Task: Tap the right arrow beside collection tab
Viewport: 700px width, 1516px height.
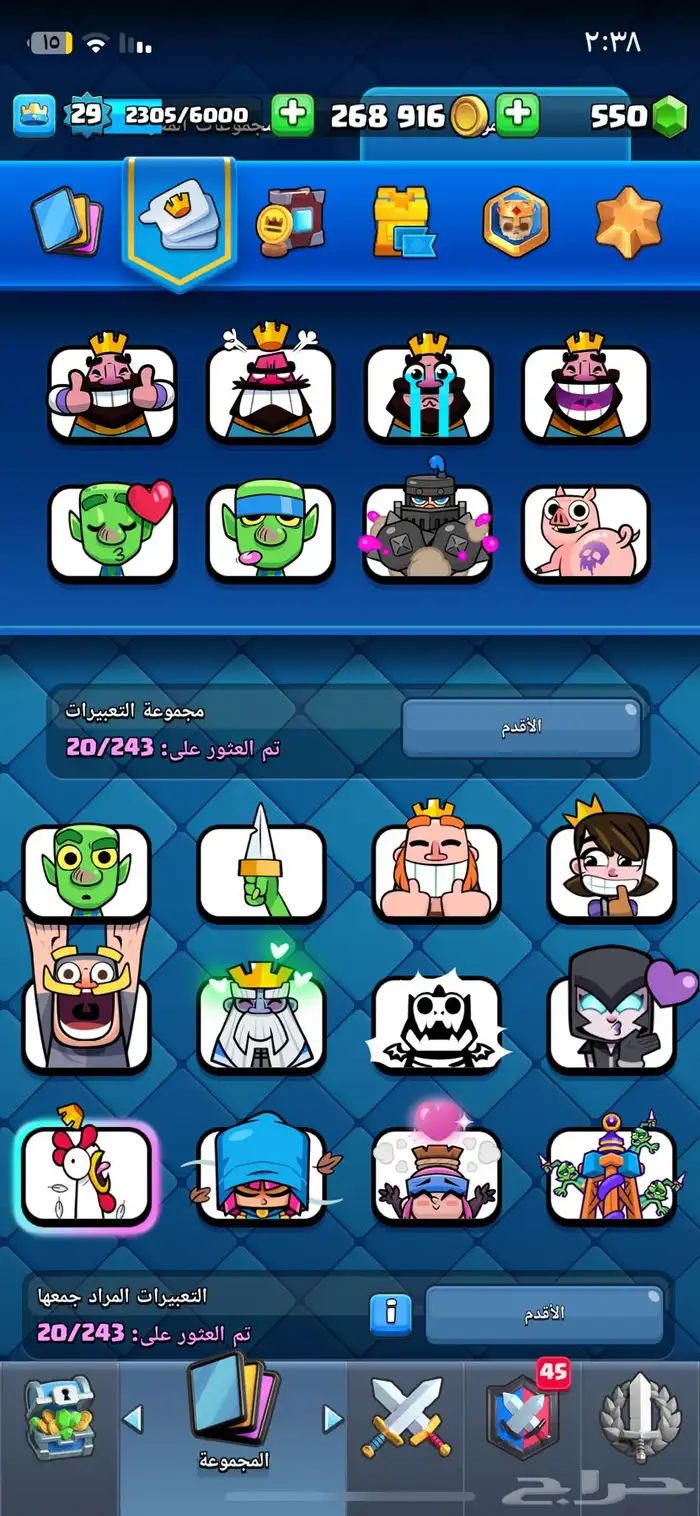Action: (333, 1417)
